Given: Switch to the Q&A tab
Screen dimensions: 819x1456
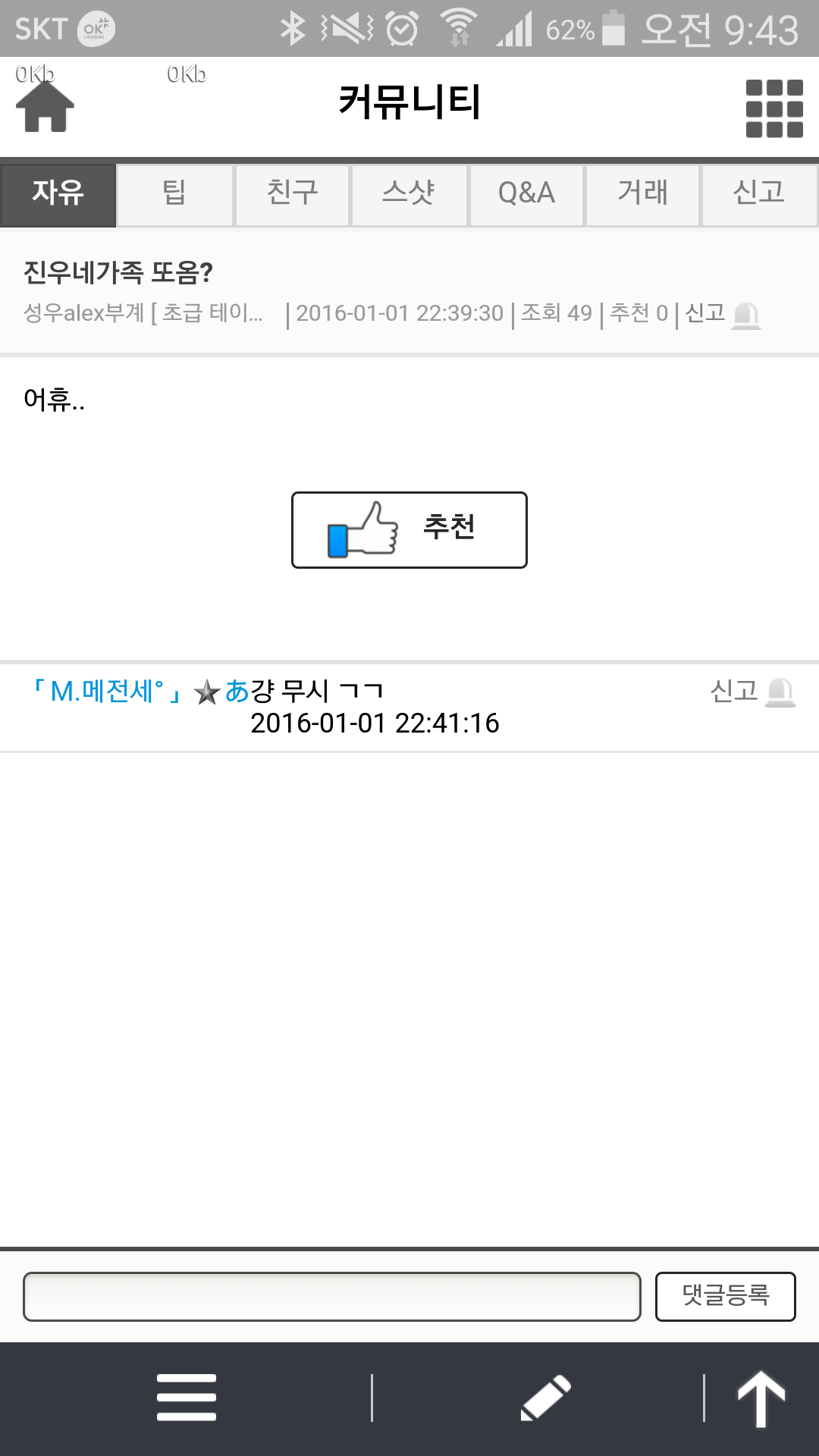Looking at the screenshot, I should click(x=526, y=194).
